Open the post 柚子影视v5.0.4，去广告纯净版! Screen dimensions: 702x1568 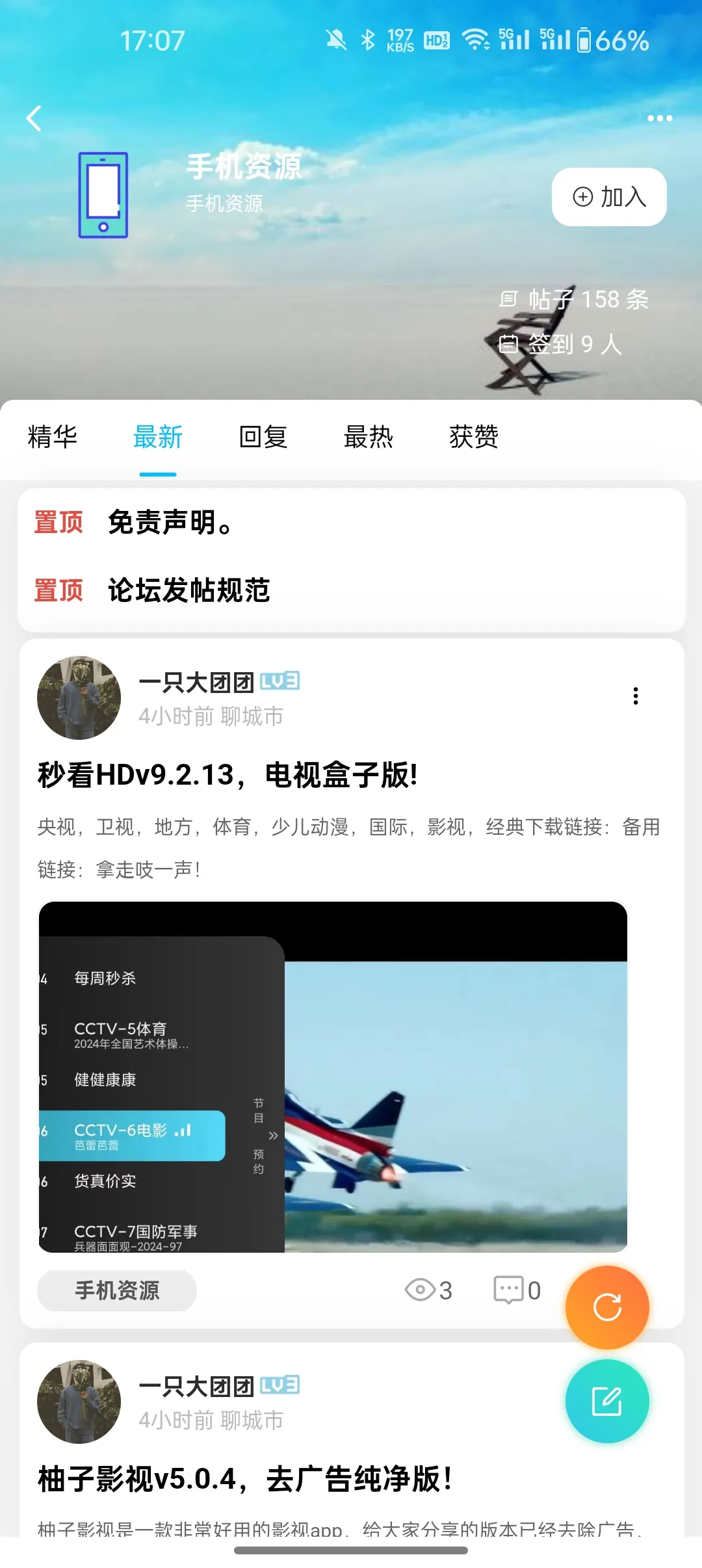point(244,1480)
